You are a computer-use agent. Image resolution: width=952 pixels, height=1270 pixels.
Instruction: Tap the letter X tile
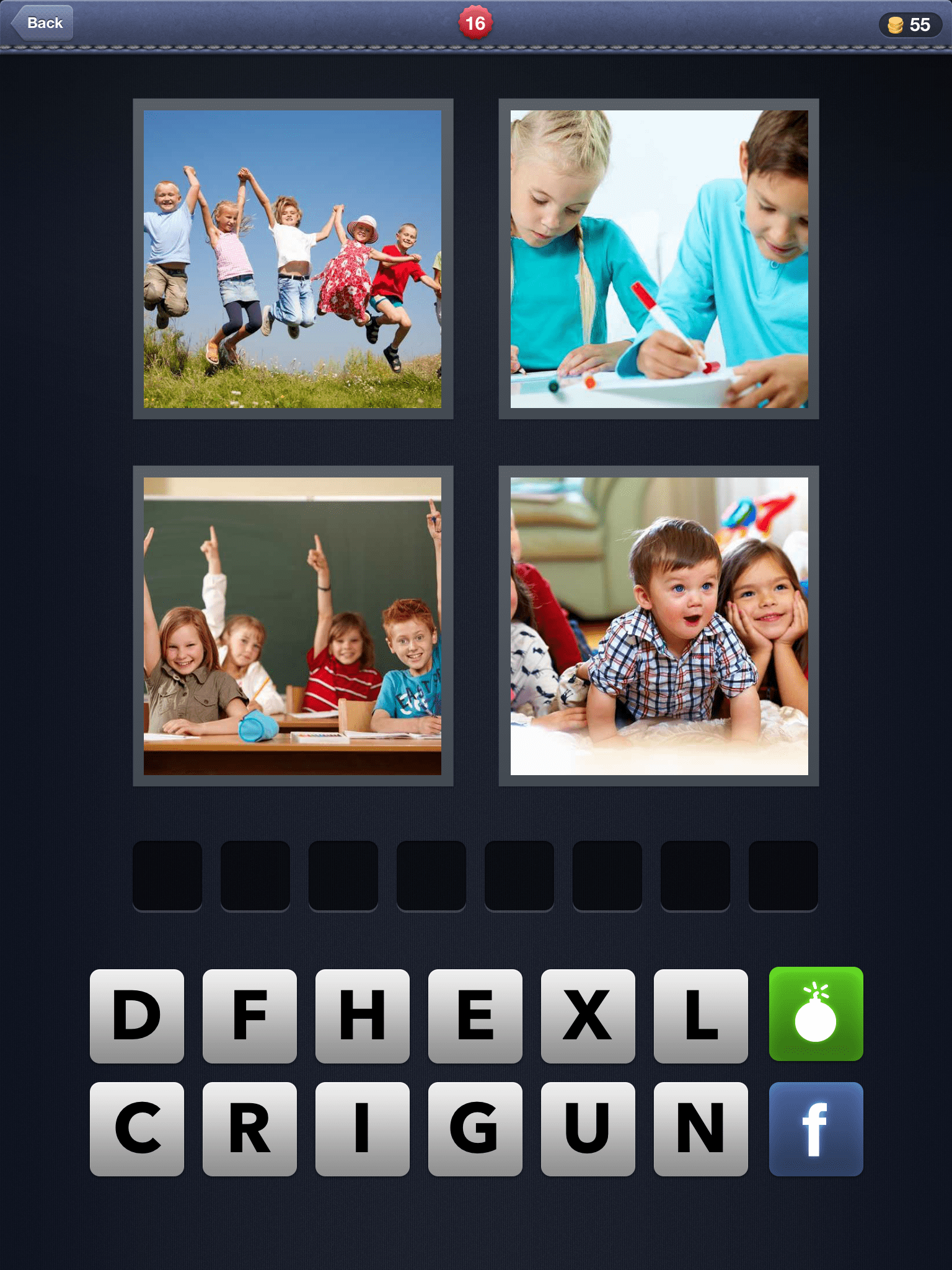[588, 1016]
